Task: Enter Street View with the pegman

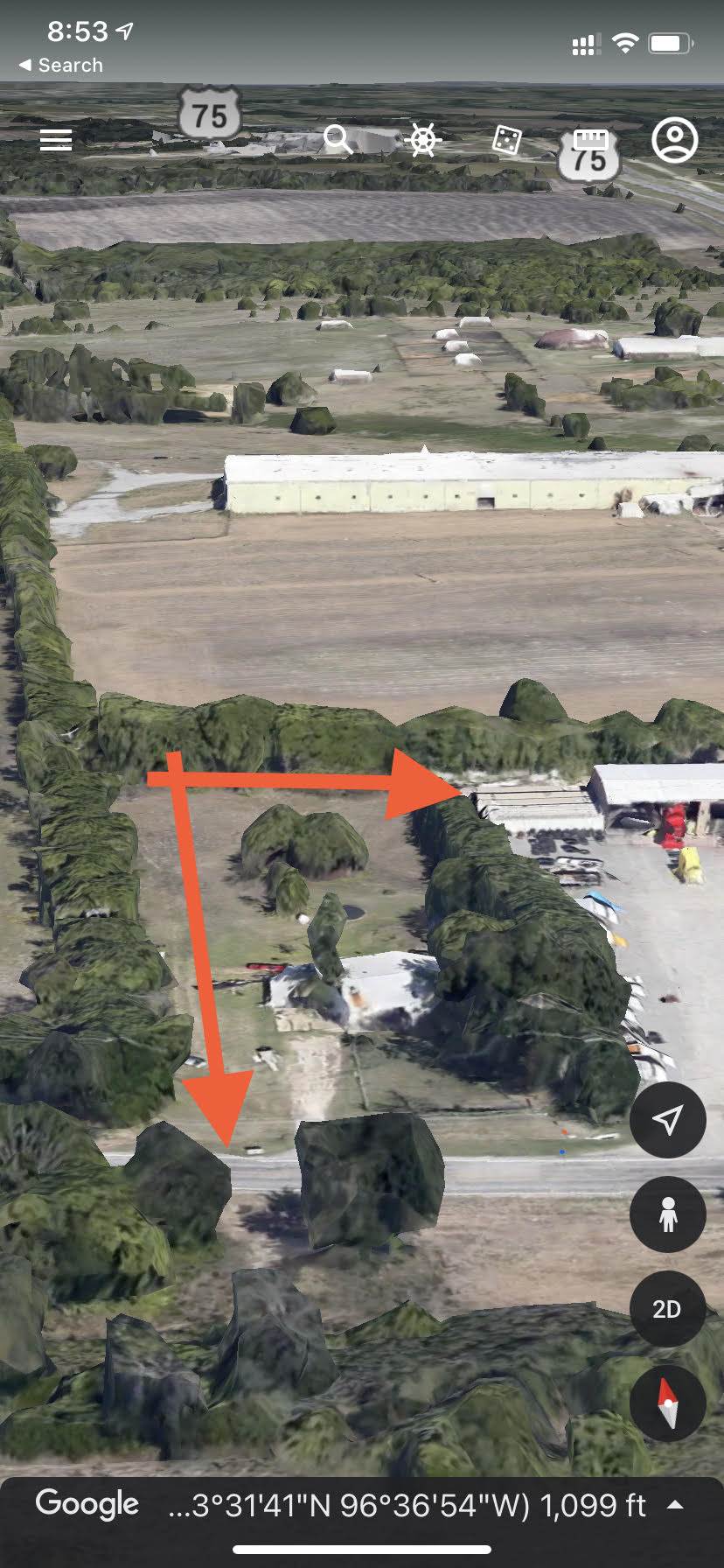Action: [x=667, y=1214]
